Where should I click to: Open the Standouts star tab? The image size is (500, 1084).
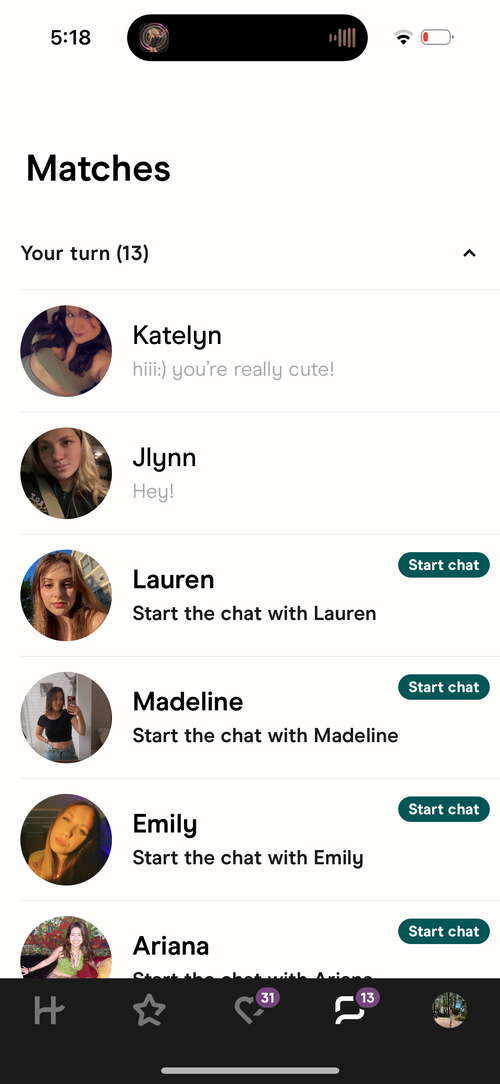click(149, 1011)
